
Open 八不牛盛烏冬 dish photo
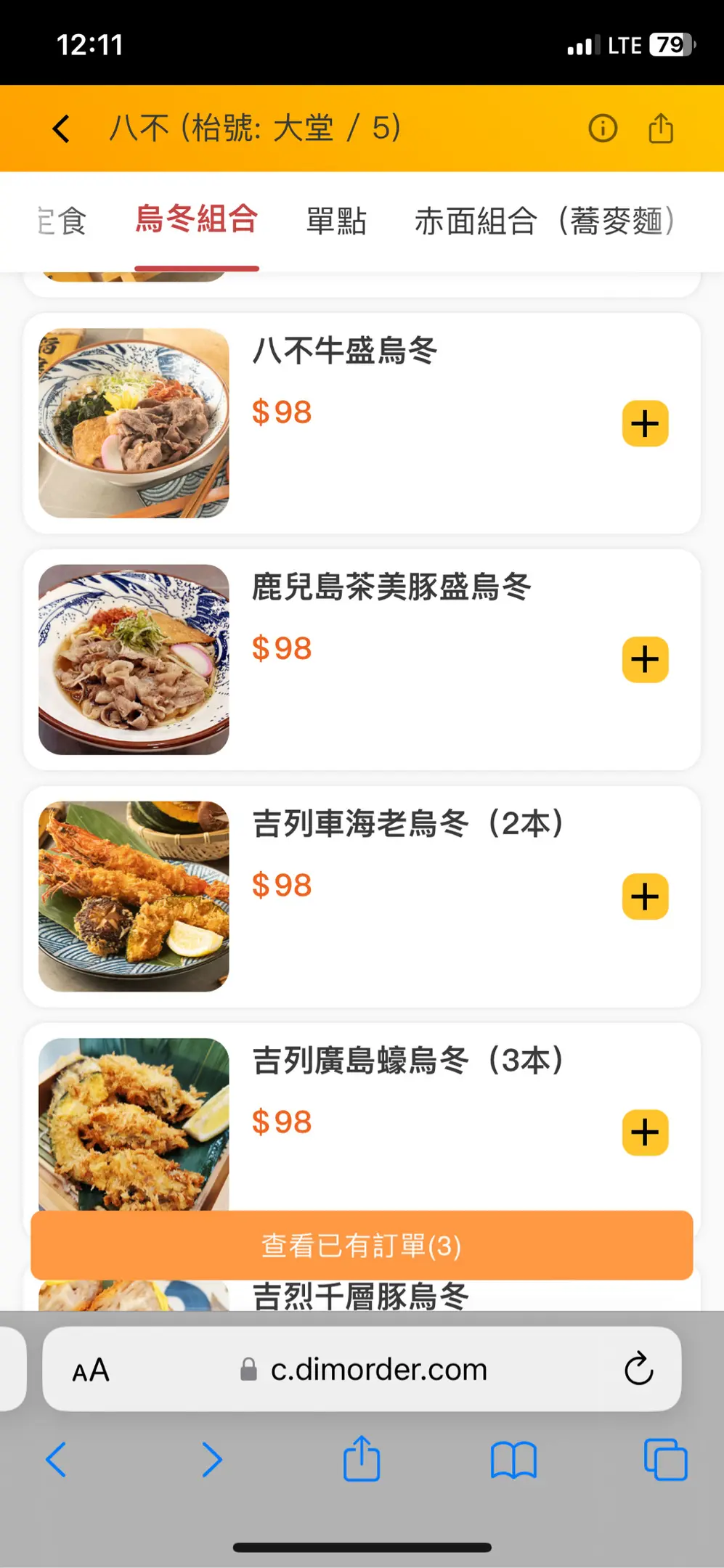point(134,423)
